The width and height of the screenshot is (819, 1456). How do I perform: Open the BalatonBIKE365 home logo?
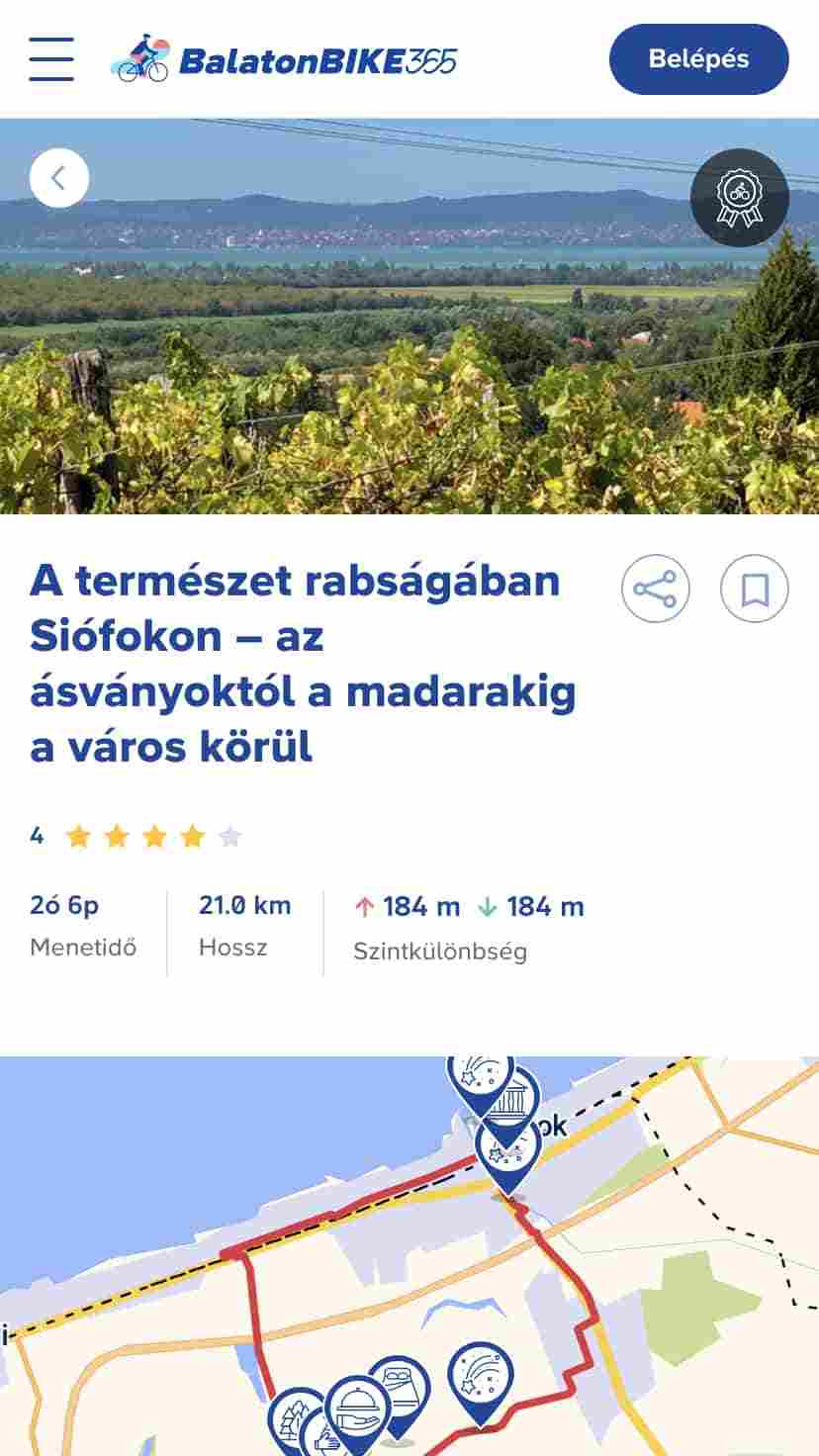[285, 59]
